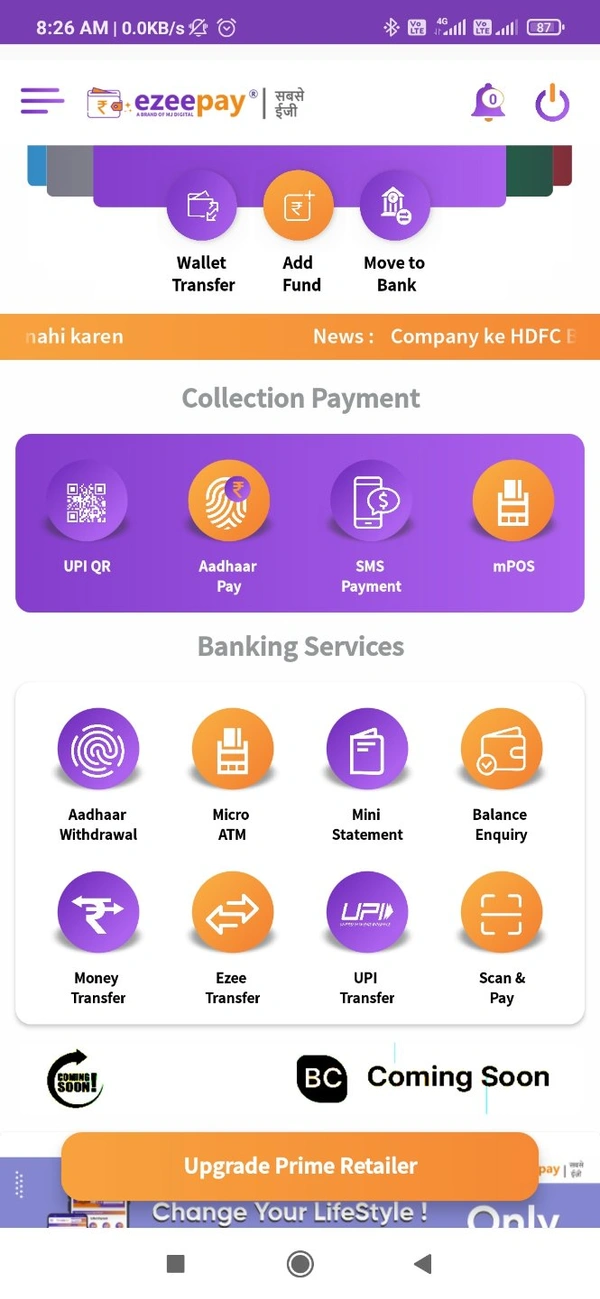
Task: Check Balance Enquiry
Action: (501, 750)
